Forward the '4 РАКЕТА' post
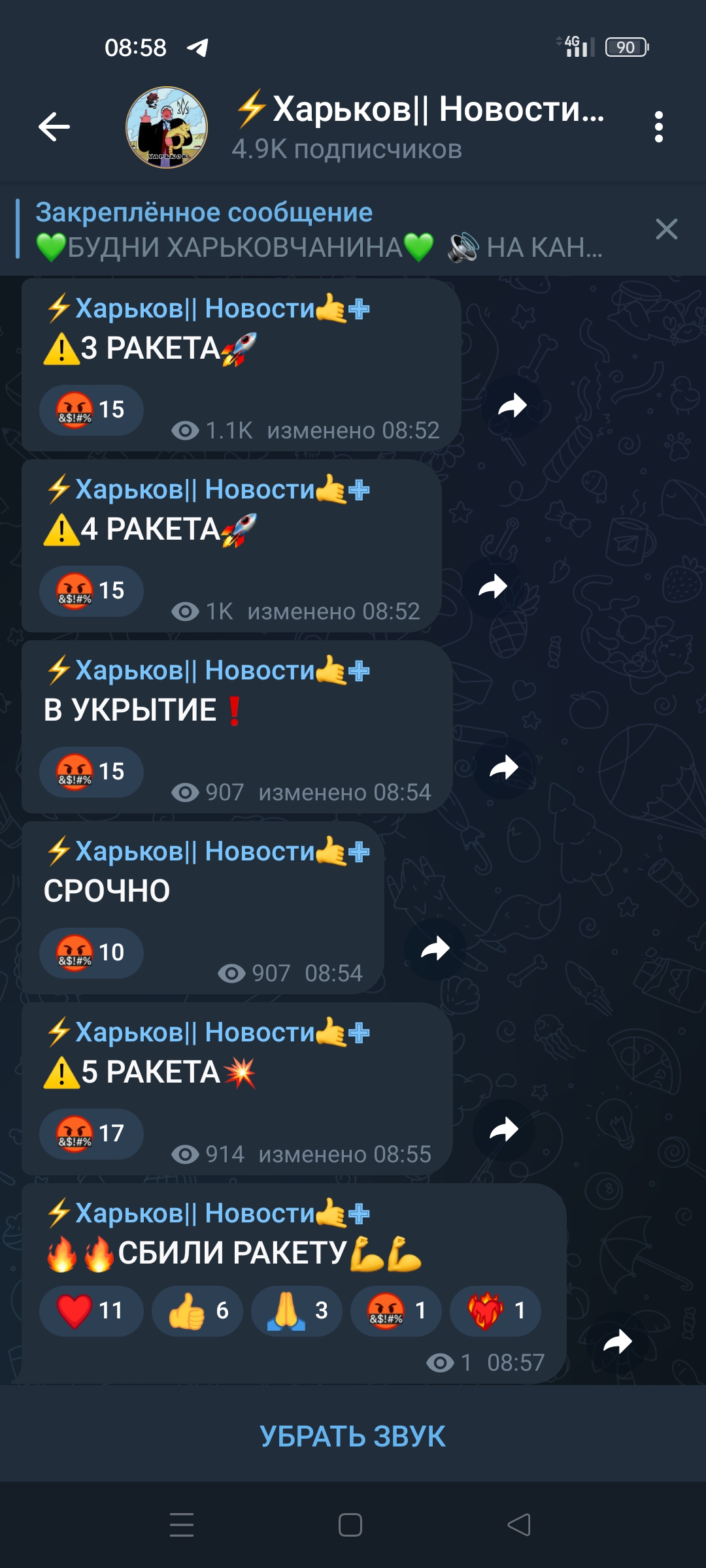The width and height of the screenshot is (706, 1568). pyautogui.click(x=493, y=587)
